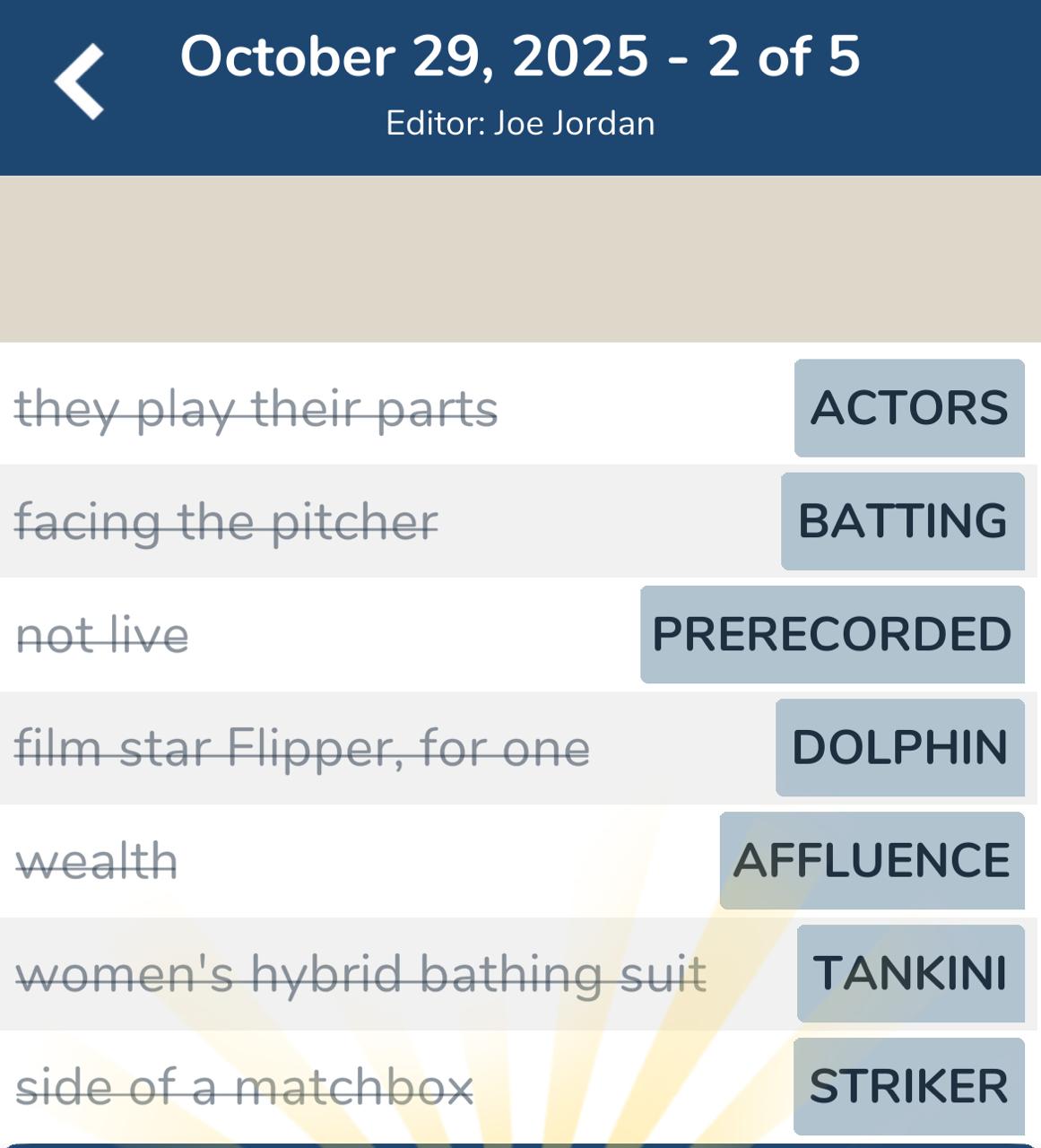
Task: Tap the PRERECORDED answer tile
Action: 832,634
